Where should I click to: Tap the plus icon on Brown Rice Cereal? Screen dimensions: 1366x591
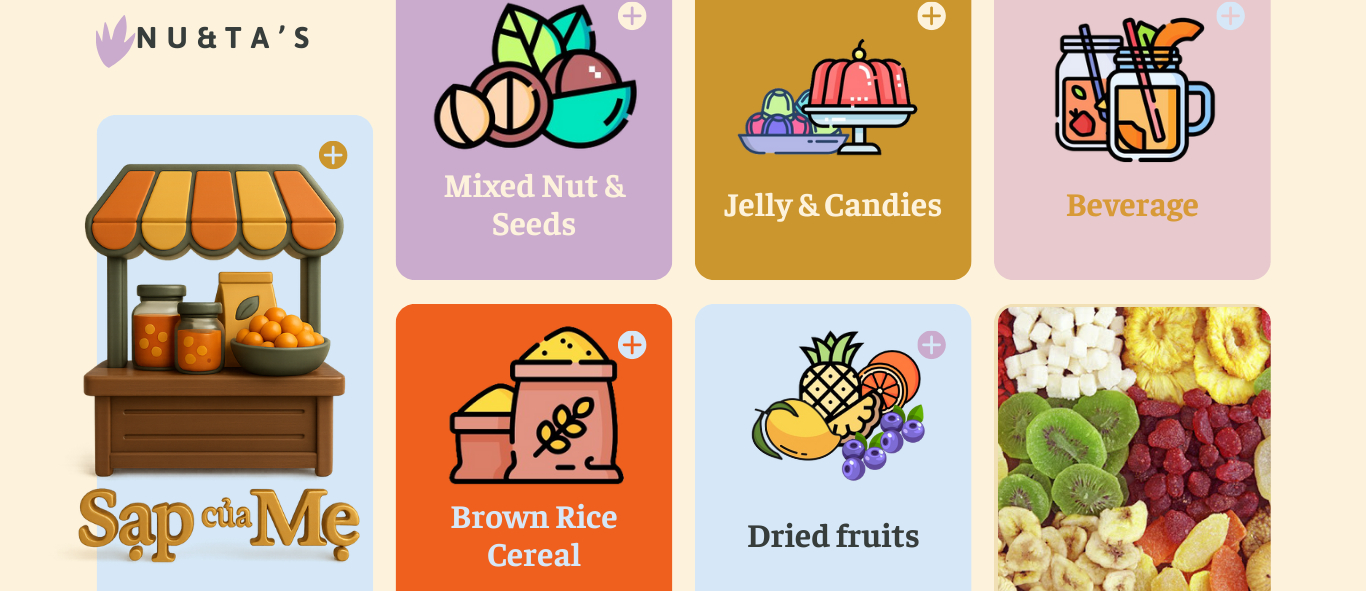[x=632, y=345]
